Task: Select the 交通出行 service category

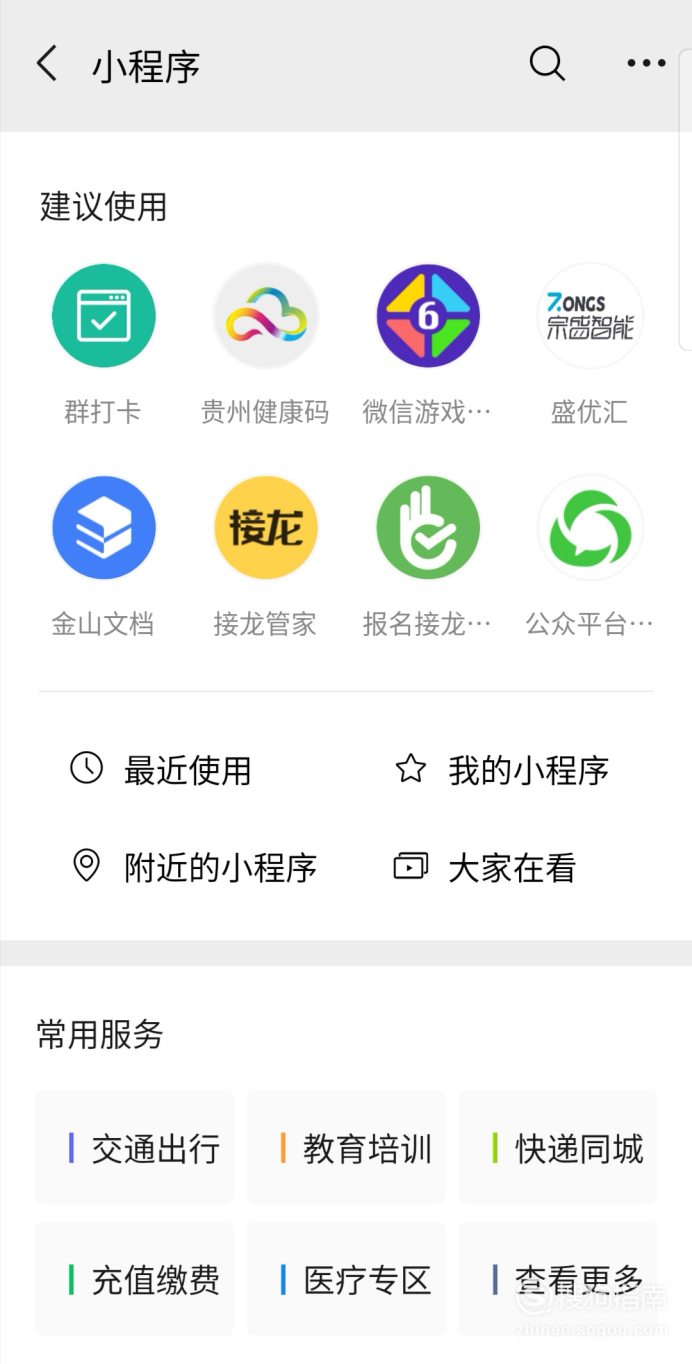Action: pyautogui.click(x=134, y=1148)
